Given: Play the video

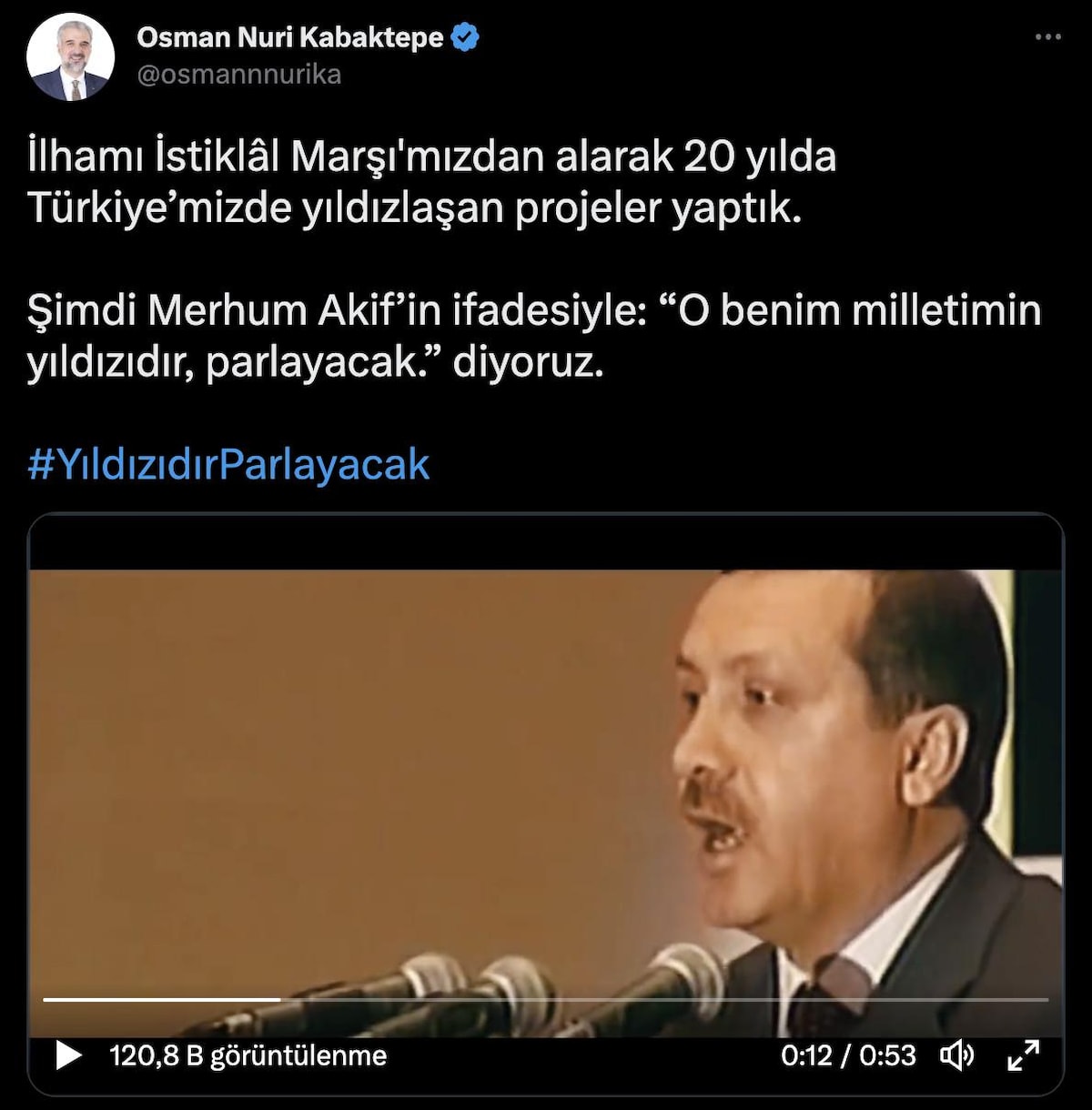Looking at the screenshot, I should click(x=68, y=1055).
